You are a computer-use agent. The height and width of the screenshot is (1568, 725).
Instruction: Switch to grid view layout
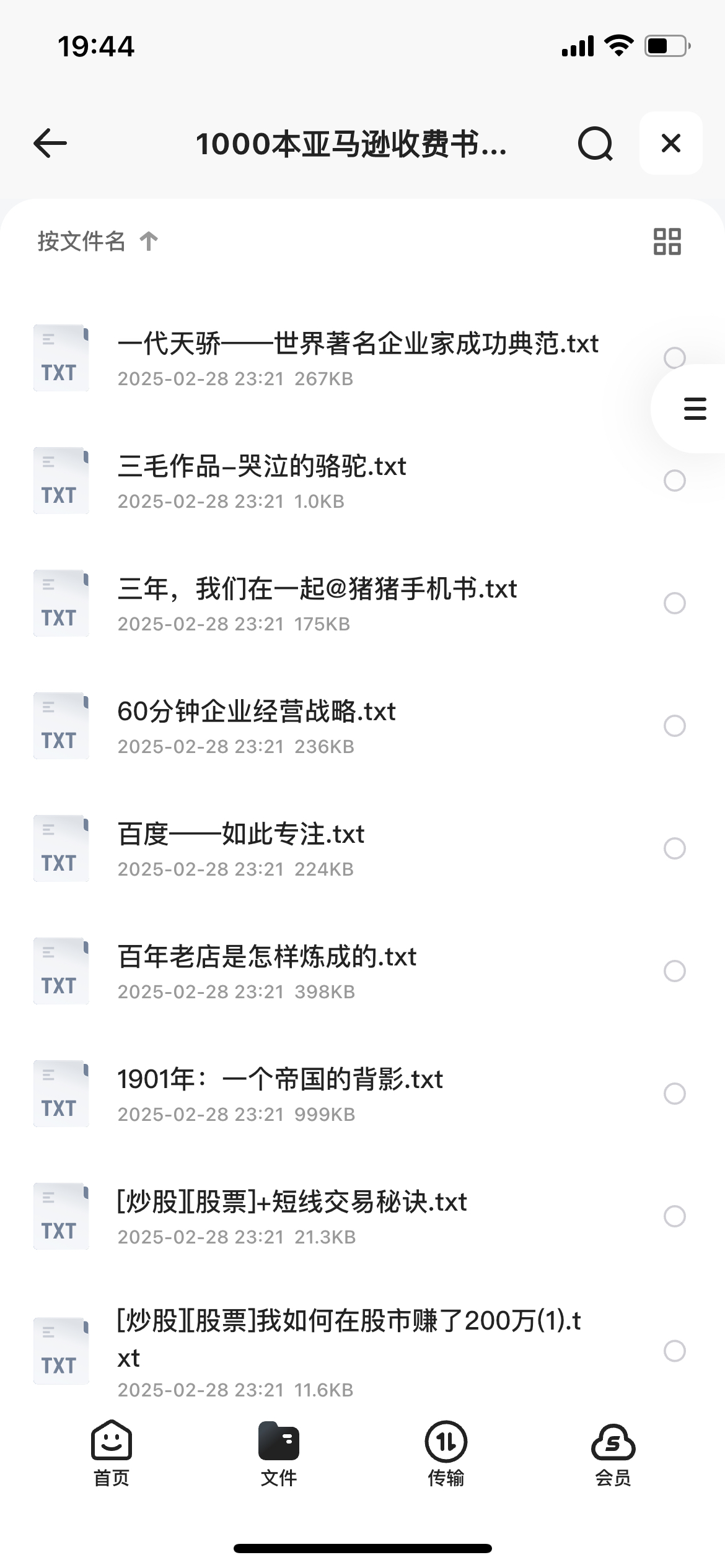coord(667,242)
